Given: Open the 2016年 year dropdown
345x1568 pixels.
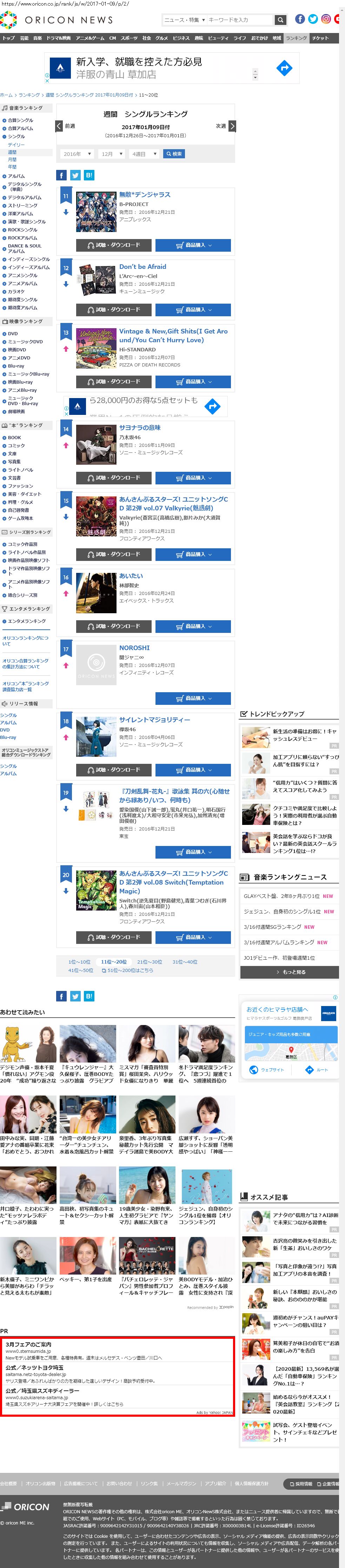Looking at the screenshot, I should tap(77, 154).
